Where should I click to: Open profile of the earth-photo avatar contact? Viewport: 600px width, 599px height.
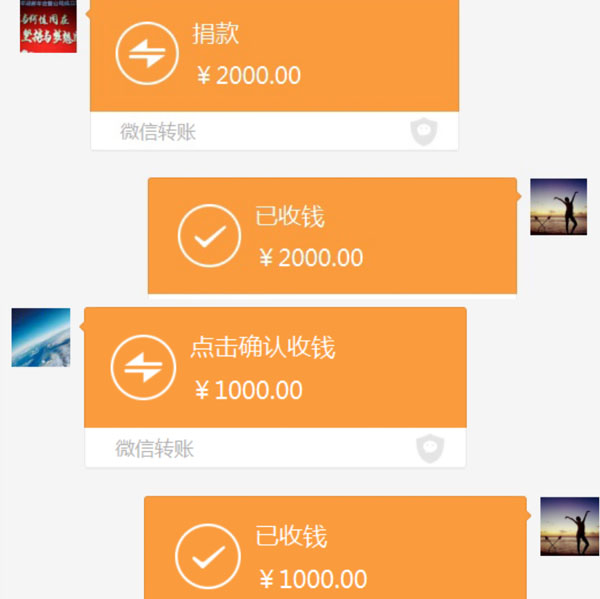pos(41,338)
